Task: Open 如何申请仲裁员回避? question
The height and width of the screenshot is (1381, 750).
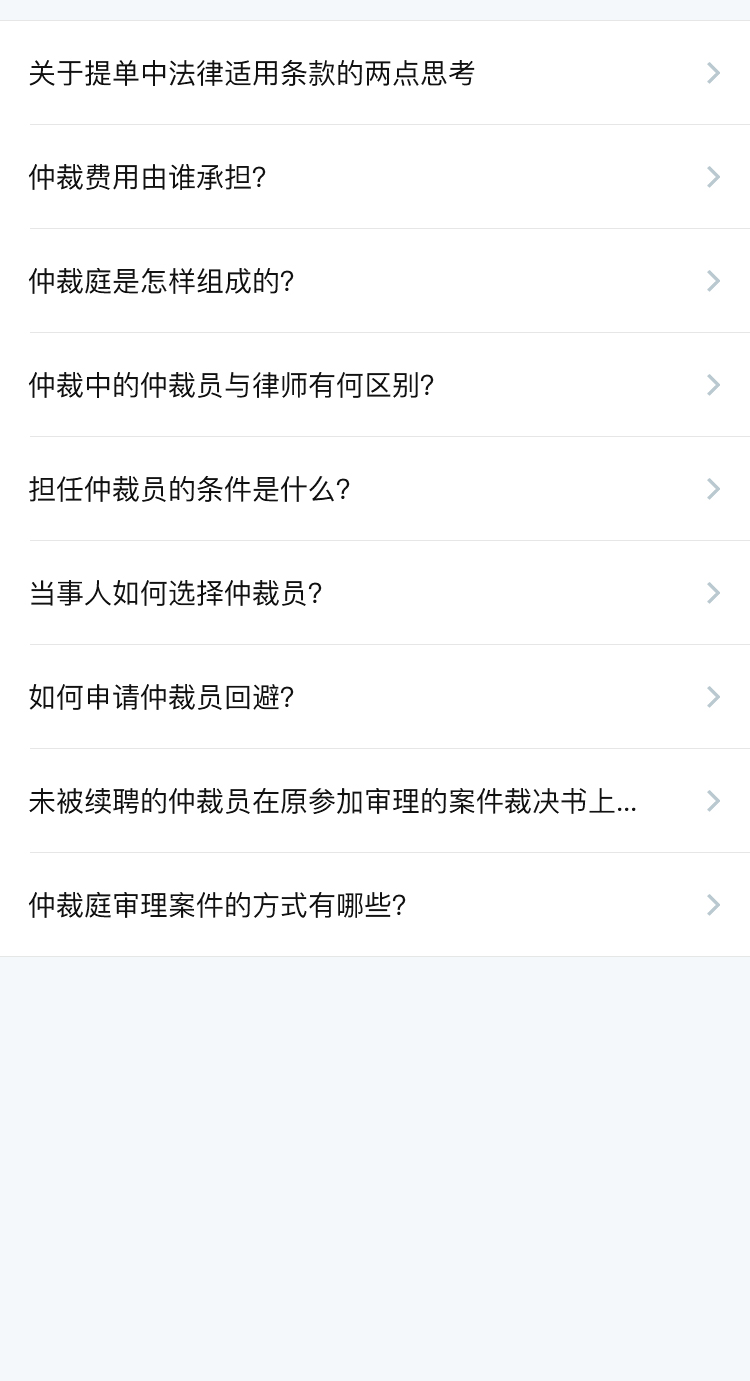Action: [x=162, y=697]
